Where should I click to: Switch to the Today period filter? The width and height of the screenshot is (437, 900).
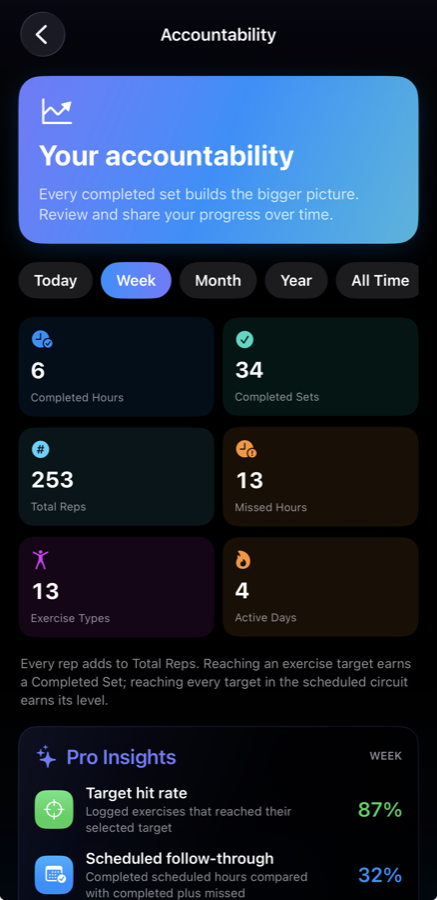(55, 281)
